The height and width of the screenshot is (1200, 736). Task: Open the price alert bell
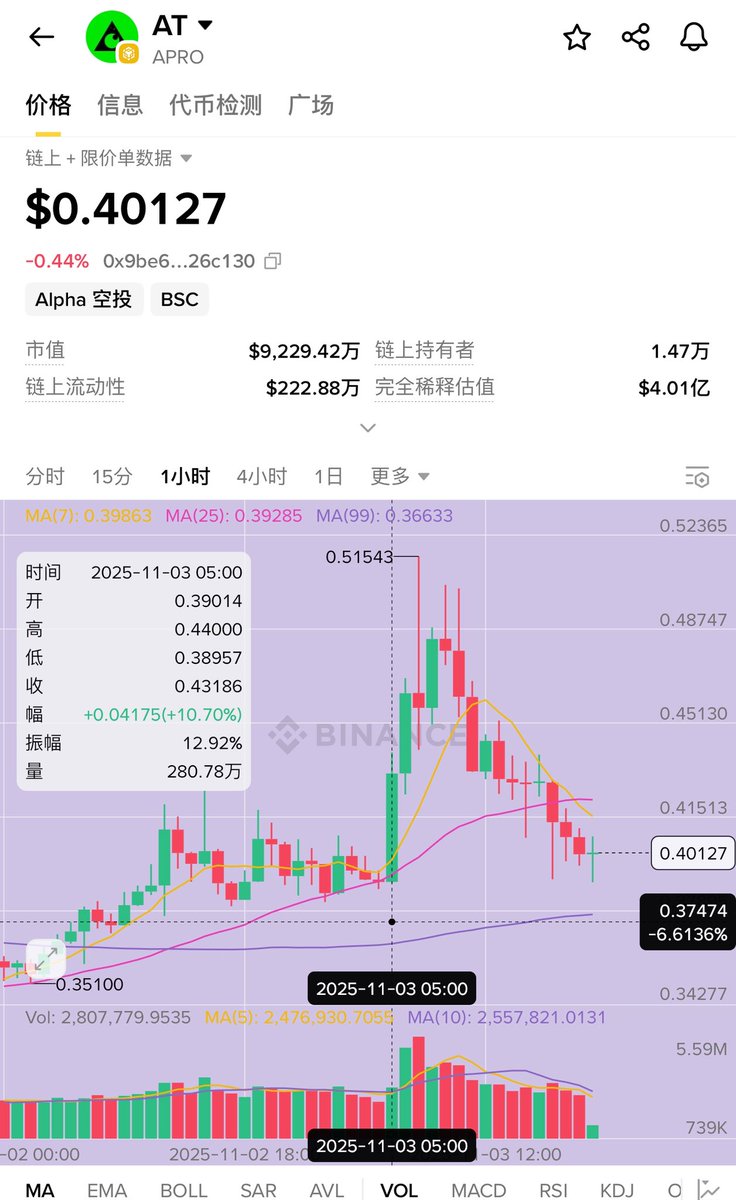pos(694,38)
